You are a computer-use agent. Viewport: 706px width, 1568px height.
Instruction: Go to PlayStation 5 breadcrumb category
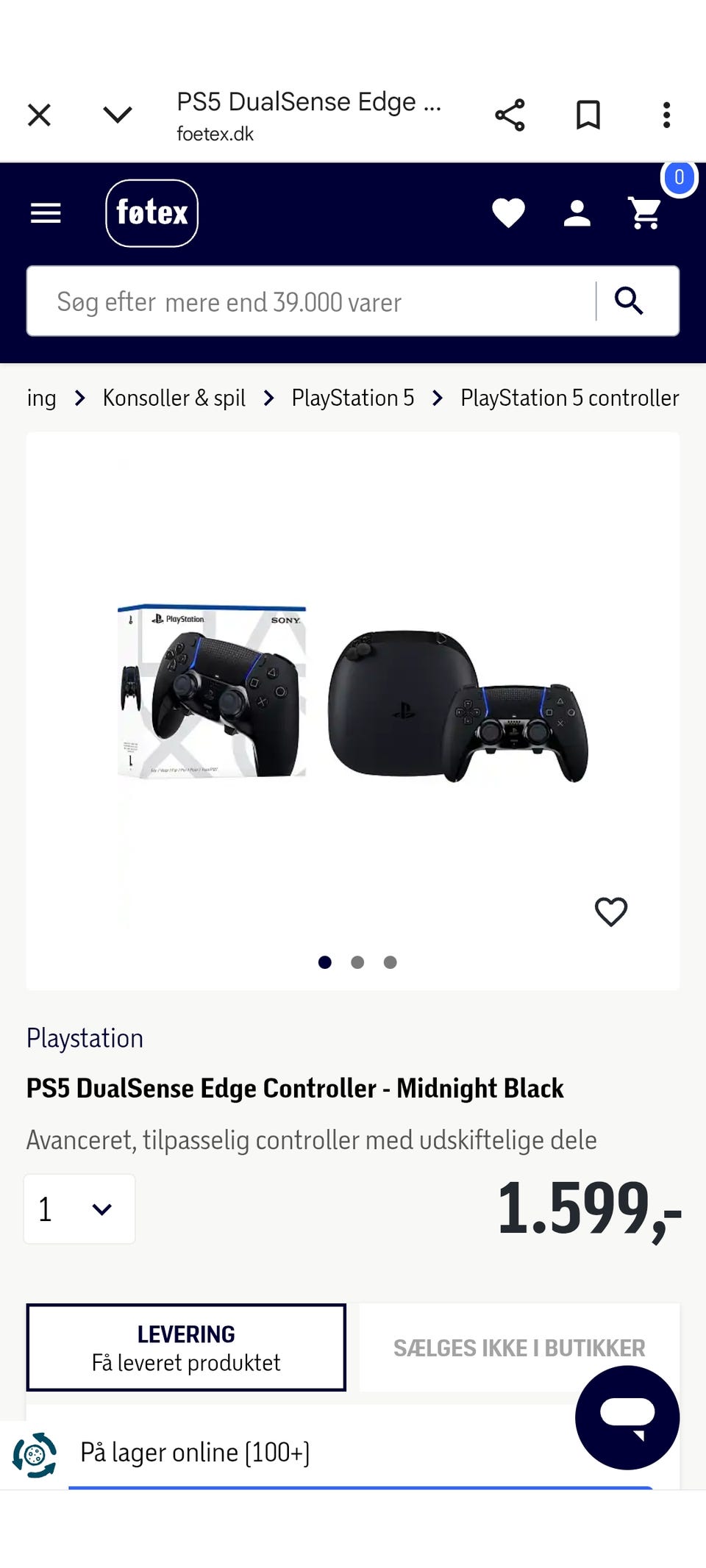click(353, 398)
